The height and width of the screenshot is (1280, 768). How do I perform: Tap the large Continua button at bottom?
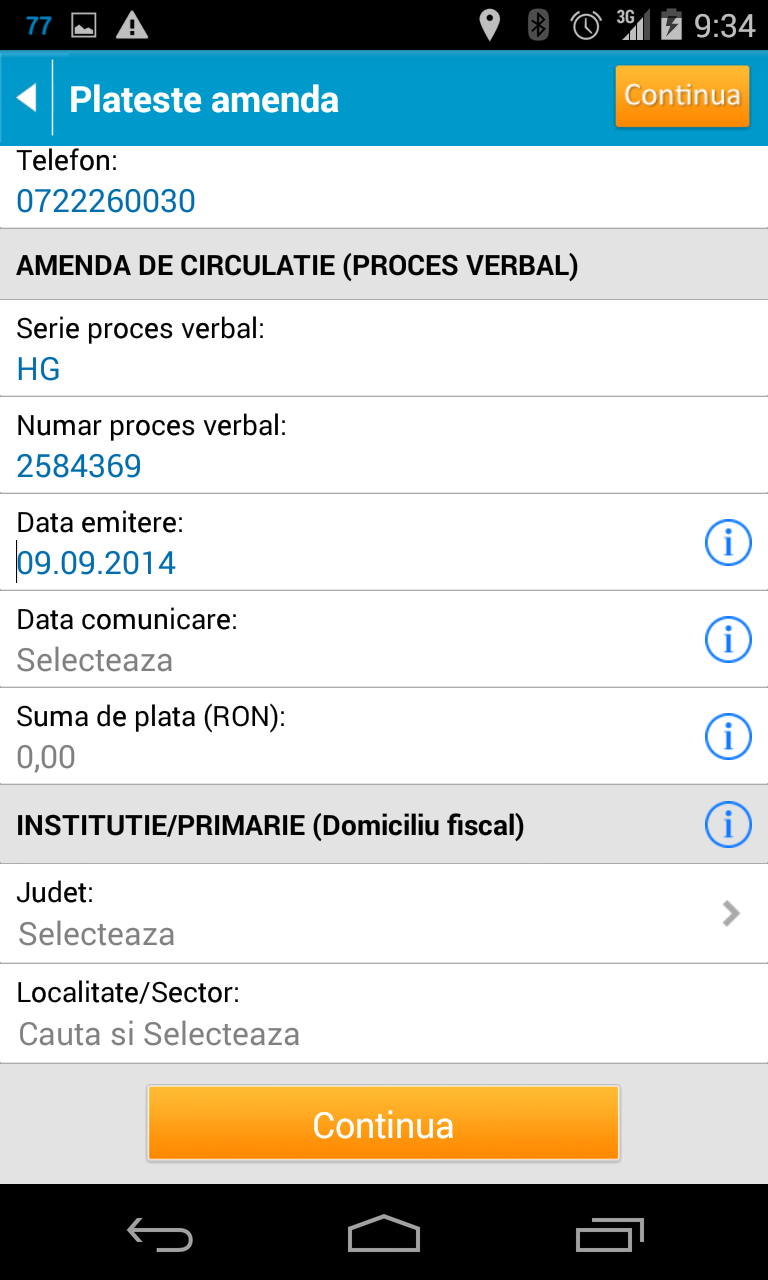(383, 1124)
